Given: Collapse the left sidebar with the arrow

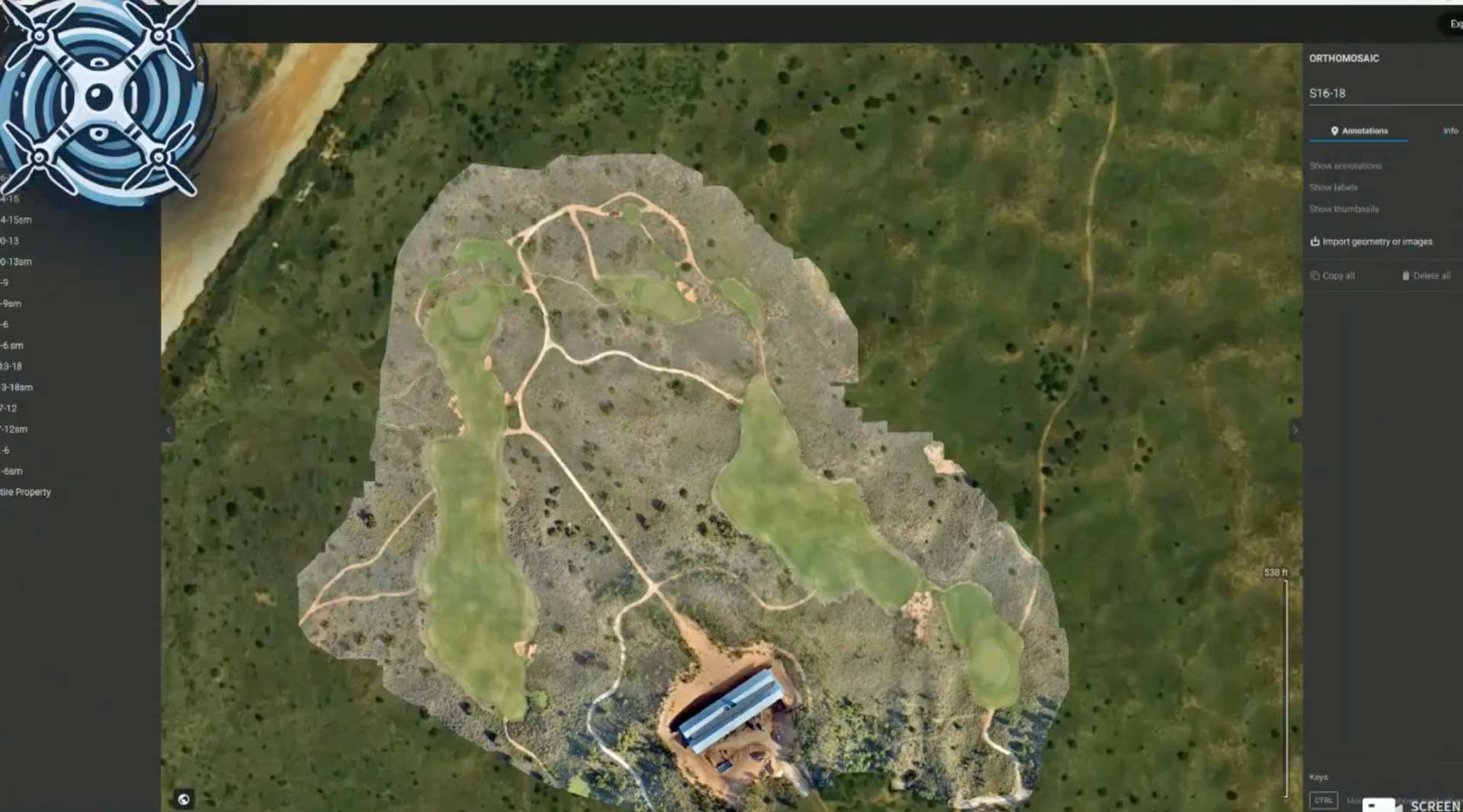Looking at the screenshot, I should click(168, 430).
